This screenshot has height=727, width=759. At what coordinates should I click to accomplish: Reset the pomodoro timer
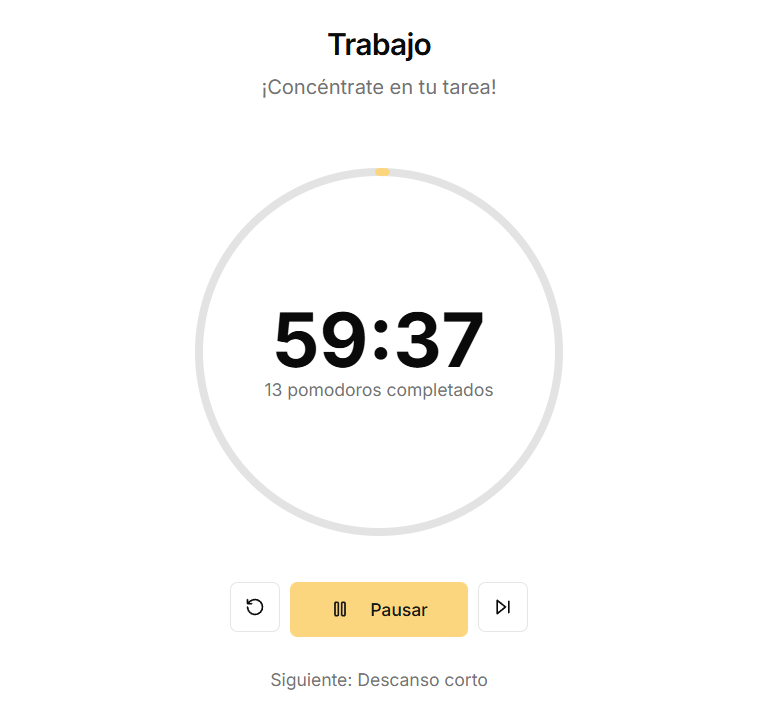tap(255, 607)
